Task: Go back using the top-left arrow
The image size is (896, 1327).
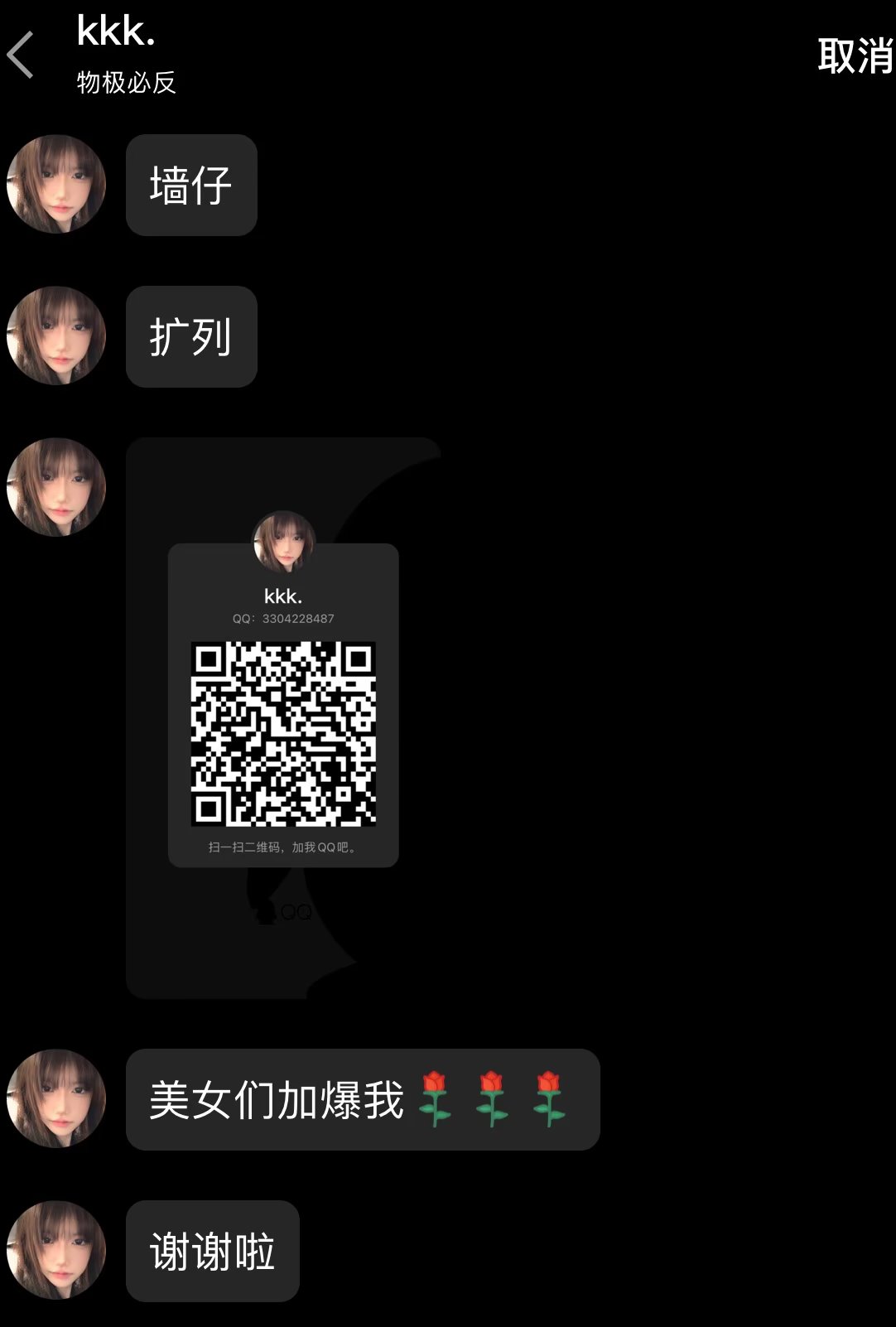Action: click(21, 55)
